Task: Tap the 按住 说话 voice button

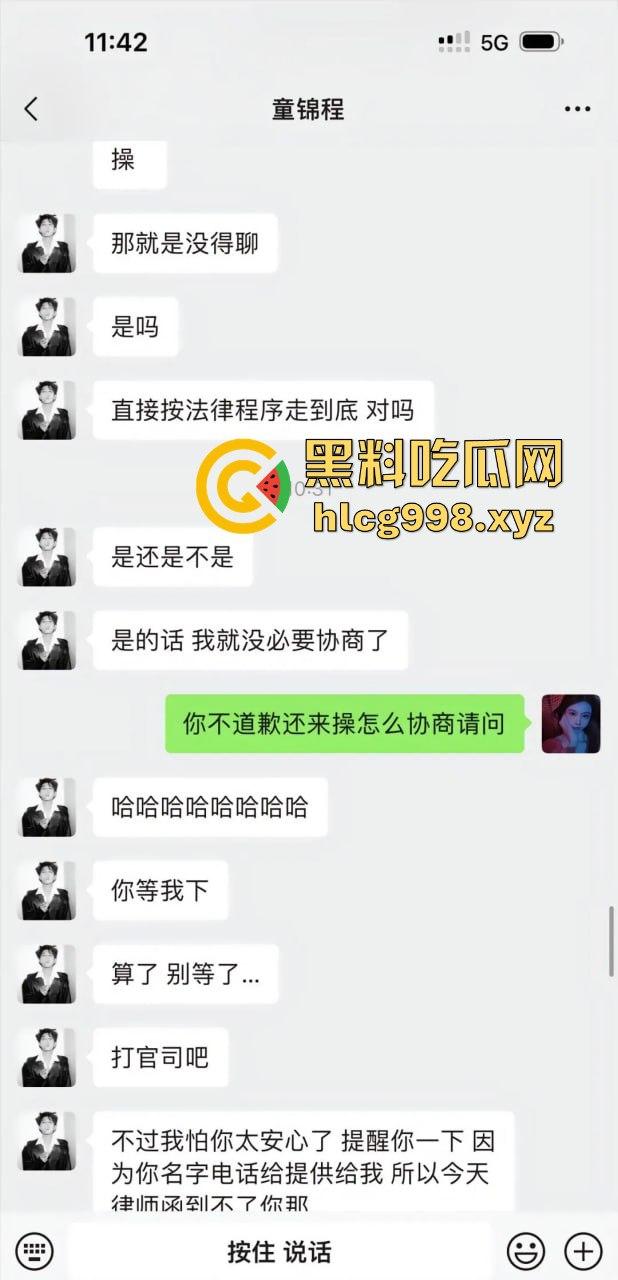Action: [x=279, y=1250]
